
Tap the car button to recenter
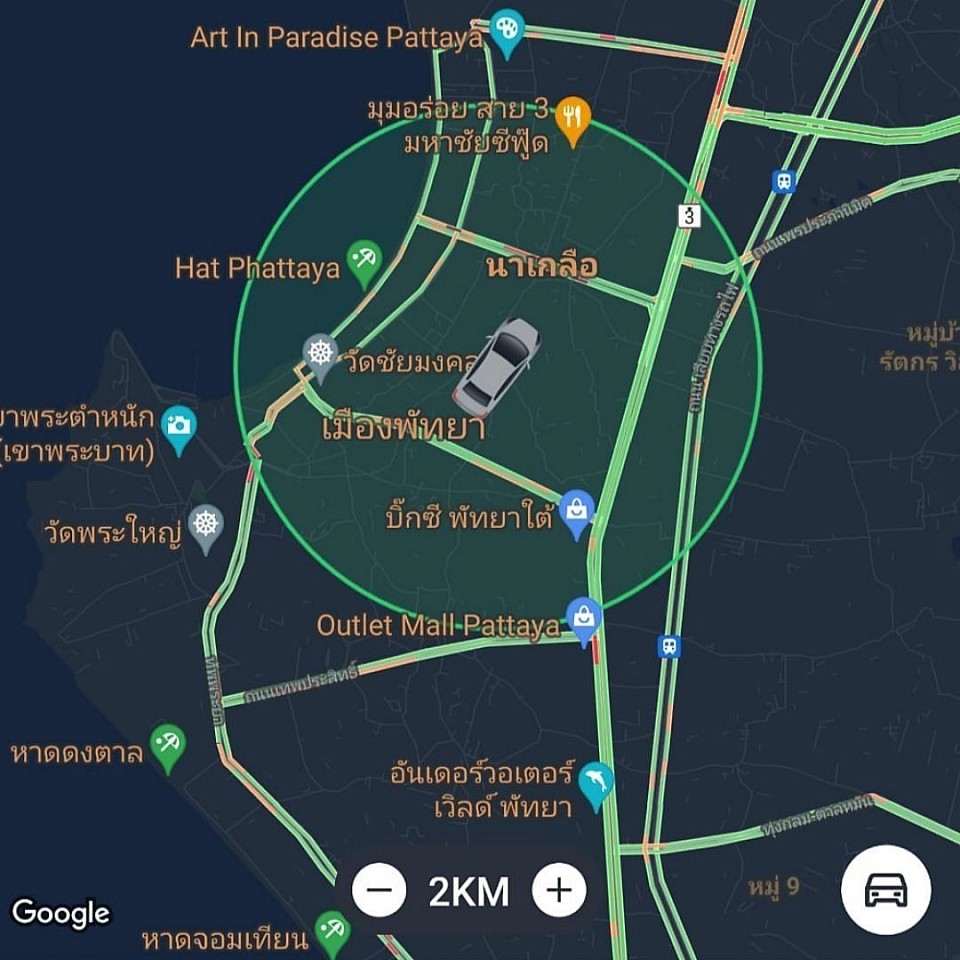coord(886,889)
